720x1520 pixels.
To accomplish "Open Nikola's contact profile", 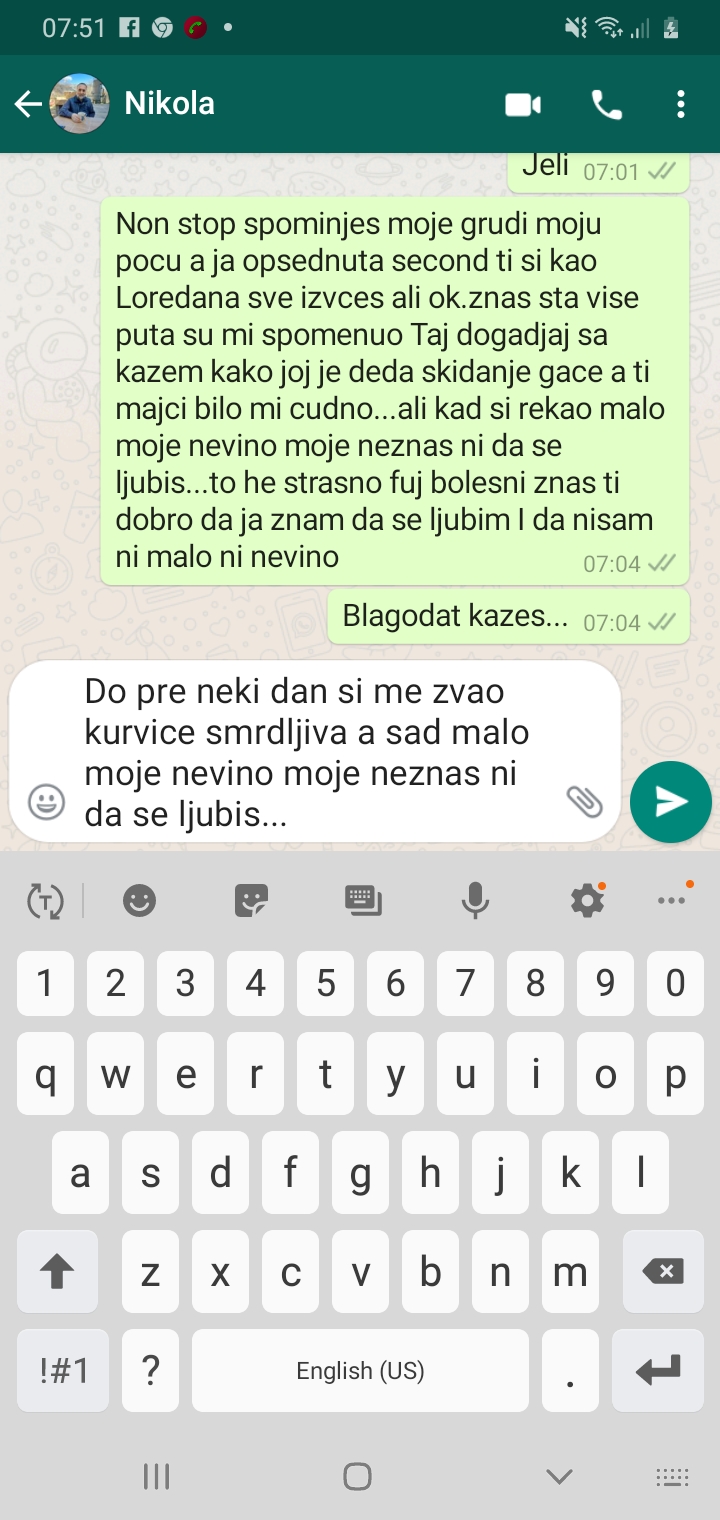I will tap(169, 104).
